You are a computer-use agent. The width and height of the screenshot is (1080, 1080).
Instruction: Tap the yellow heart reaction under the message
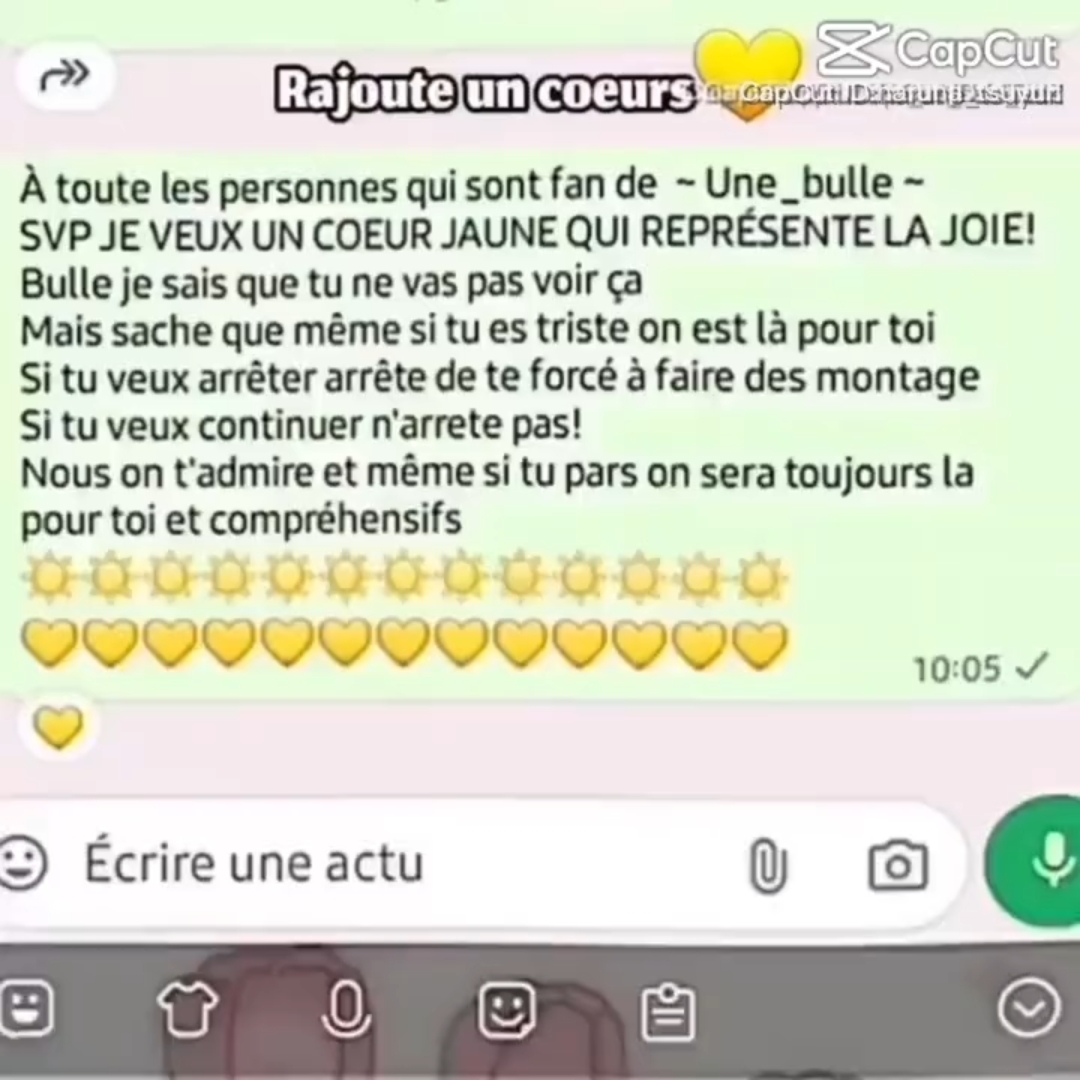(57, 727)
